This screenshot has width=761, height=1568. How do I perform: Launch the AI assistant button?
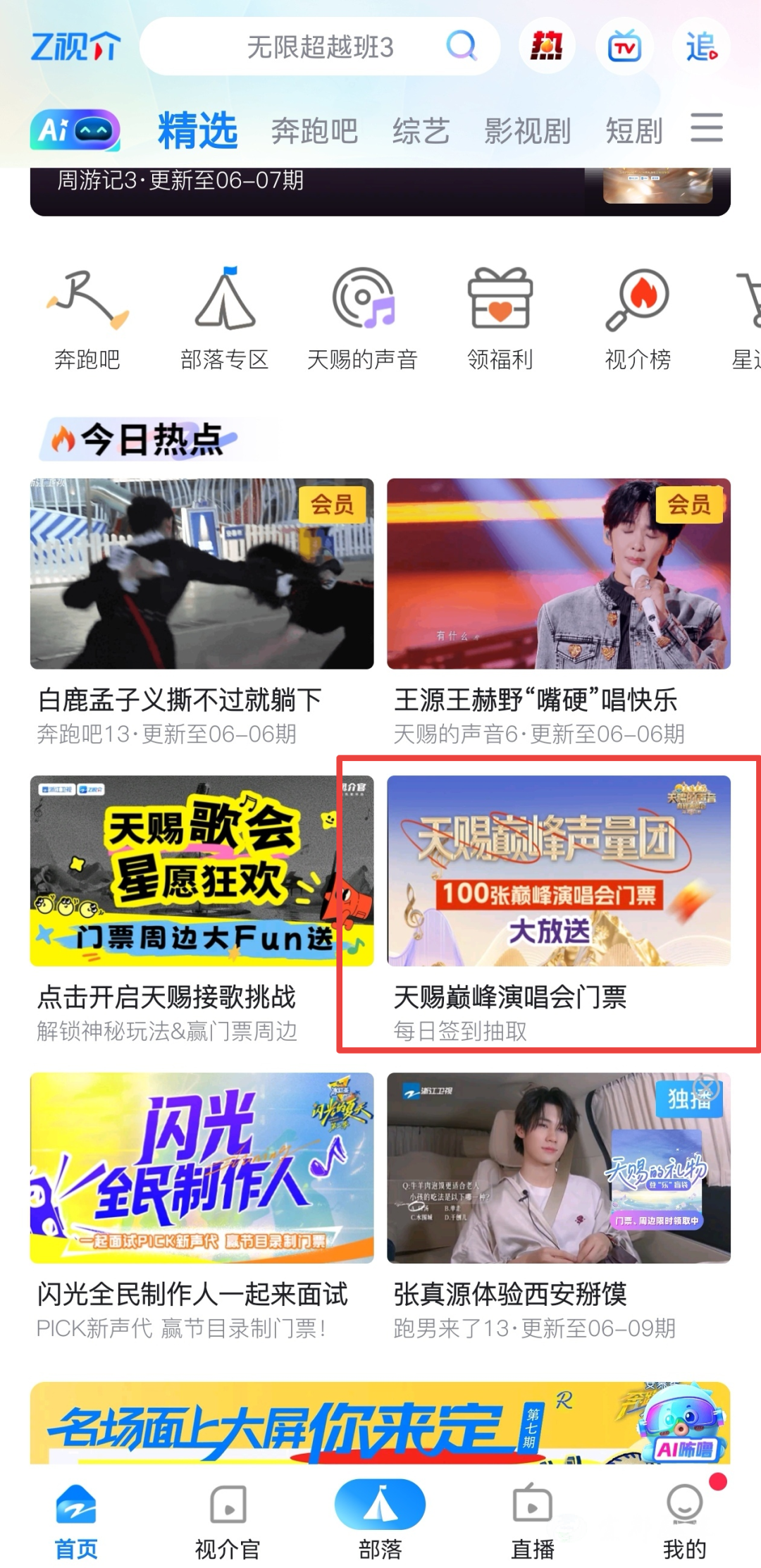point(75,130)
